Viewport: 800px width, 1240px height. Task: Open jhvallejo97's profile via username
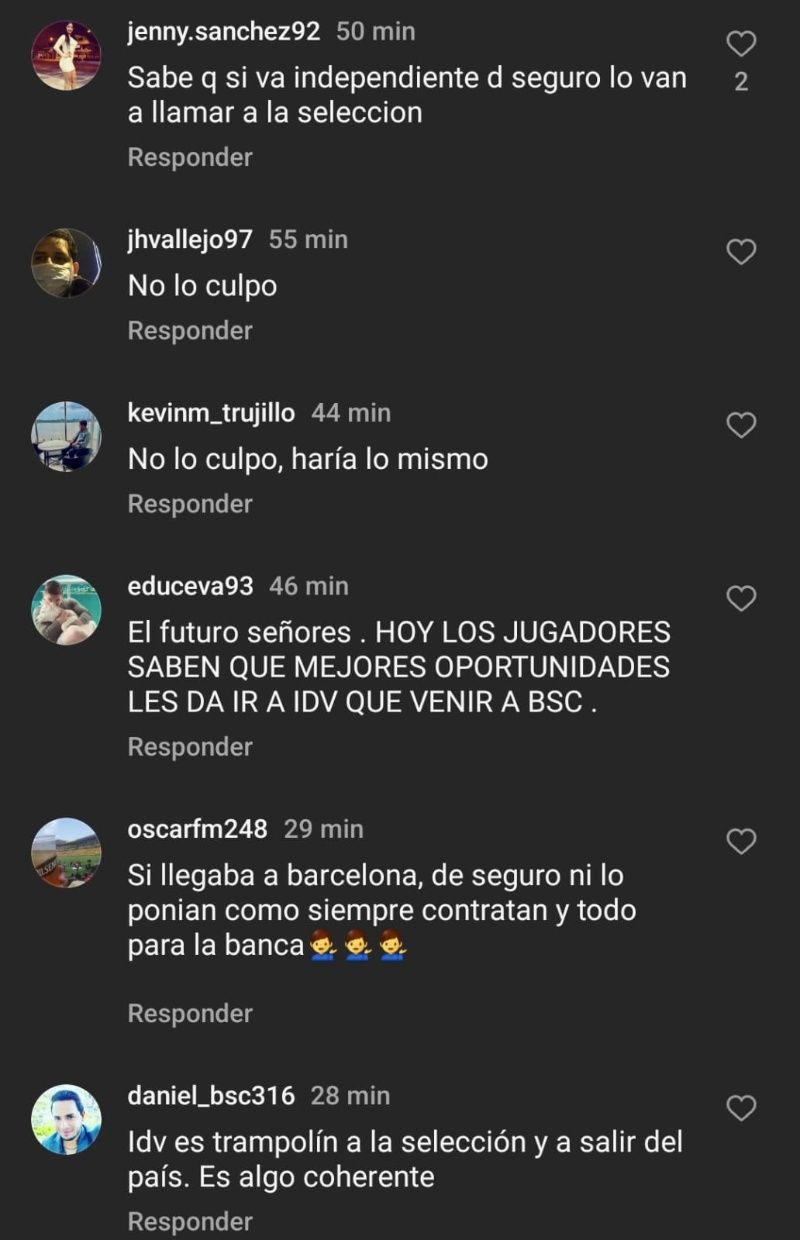[190, 240]
